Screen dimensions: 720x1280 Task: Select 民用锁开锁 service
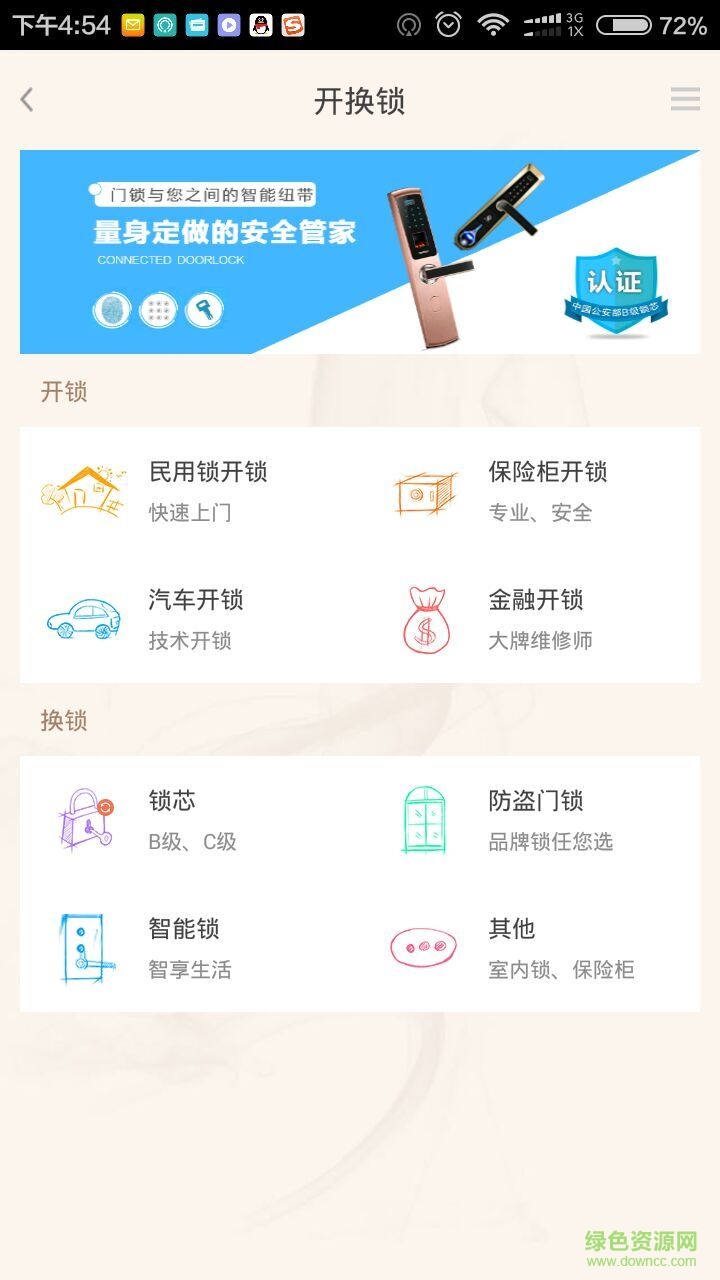tap(190, 491)
